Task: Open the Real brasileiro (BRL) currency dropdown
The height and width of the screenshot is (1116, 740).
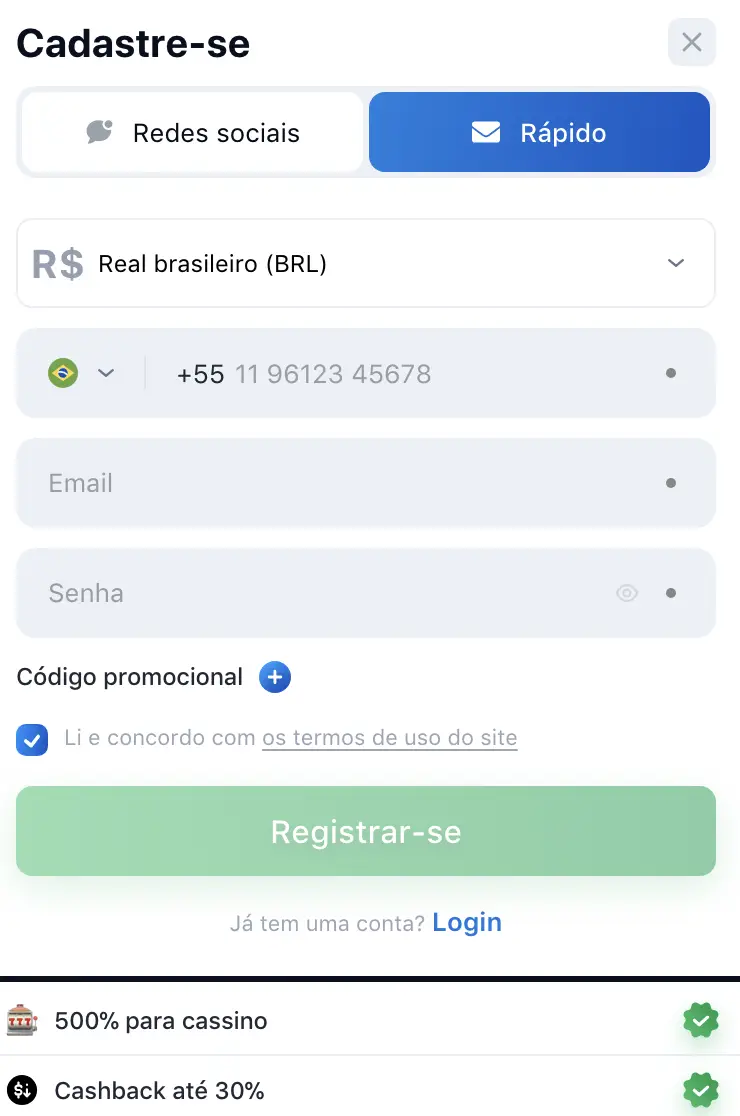Action: point(366,263)
